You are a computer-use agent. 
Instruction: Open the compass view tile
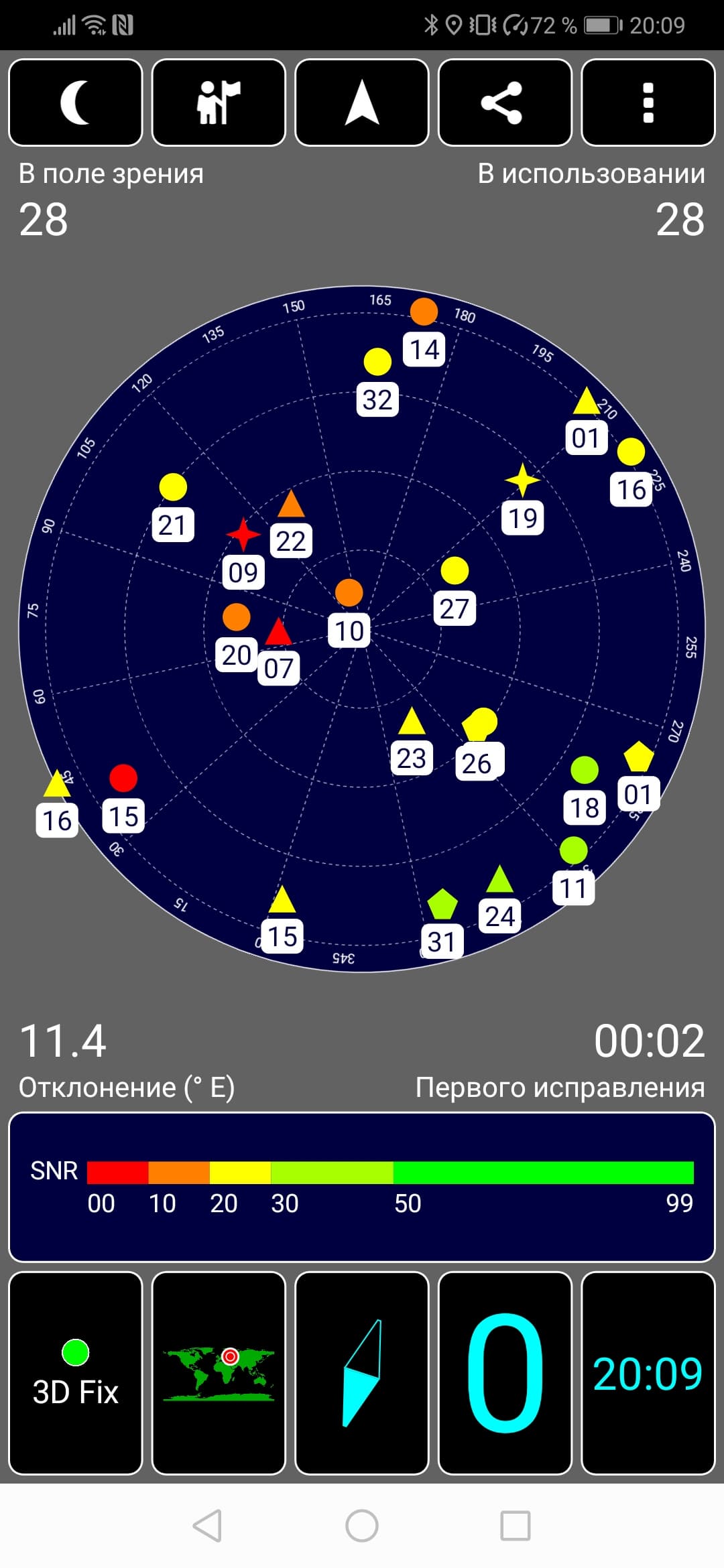[x=362, y=1373]
